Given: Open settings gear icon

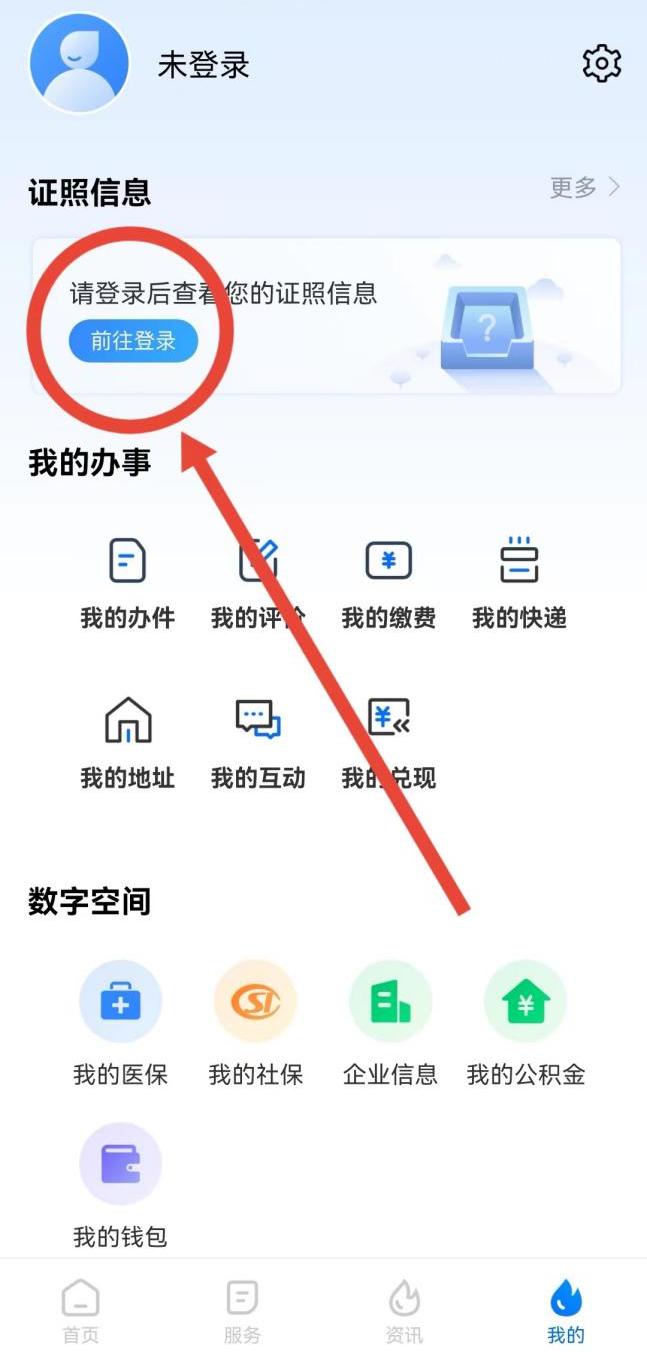Looking at the screenshot, I should tap(602, 63).
